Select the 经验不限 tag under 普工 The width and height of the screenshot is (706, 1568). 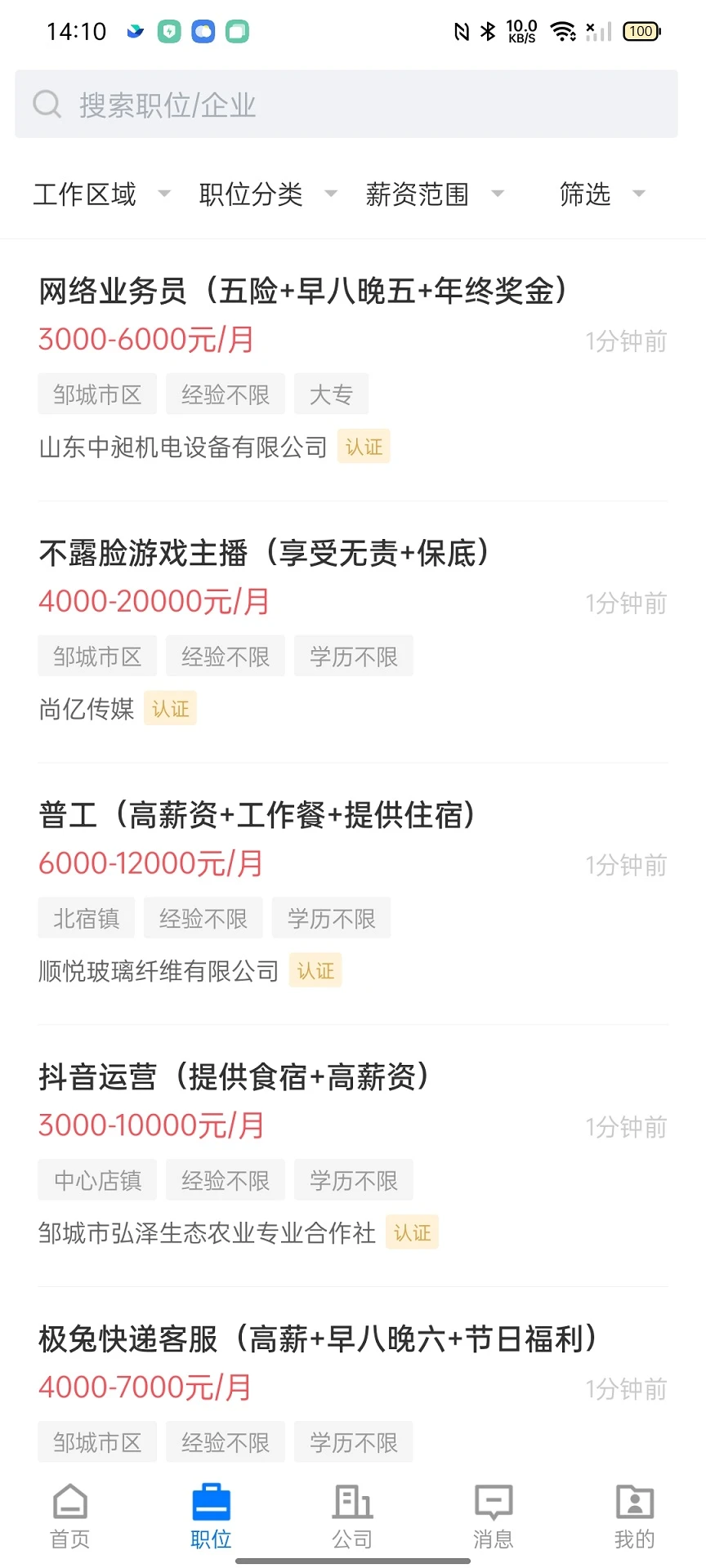(x=203, y=917)
